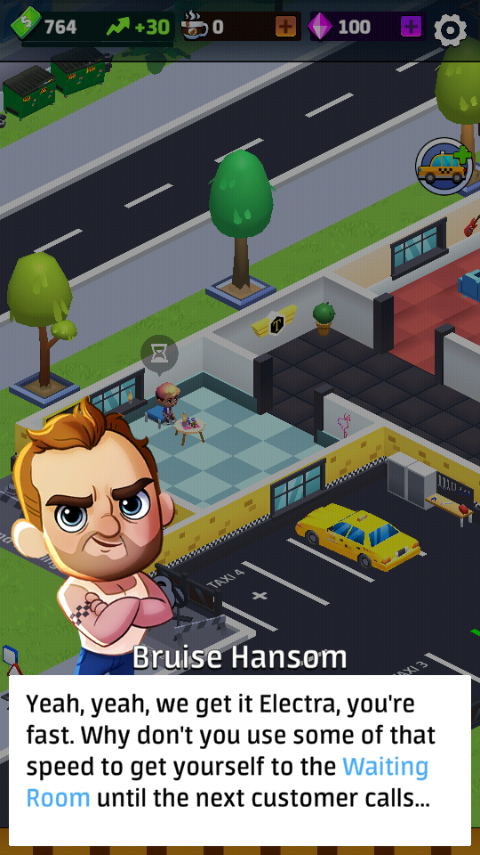Tap the plus sign on the Taxi 4 spot

coord(260,595)
